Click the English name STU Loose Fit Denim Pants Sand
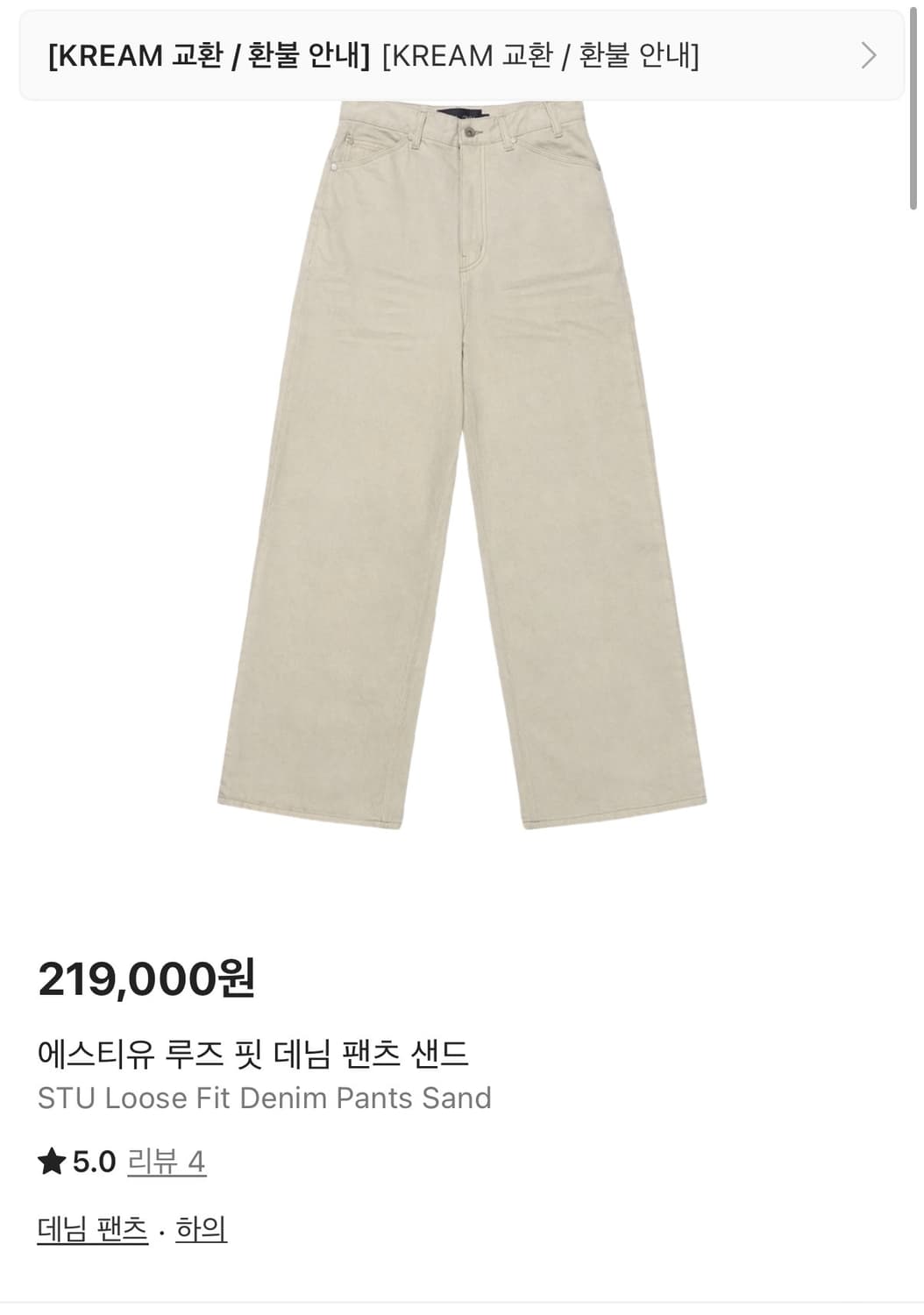924x1315 pixels. [263, 1097]
